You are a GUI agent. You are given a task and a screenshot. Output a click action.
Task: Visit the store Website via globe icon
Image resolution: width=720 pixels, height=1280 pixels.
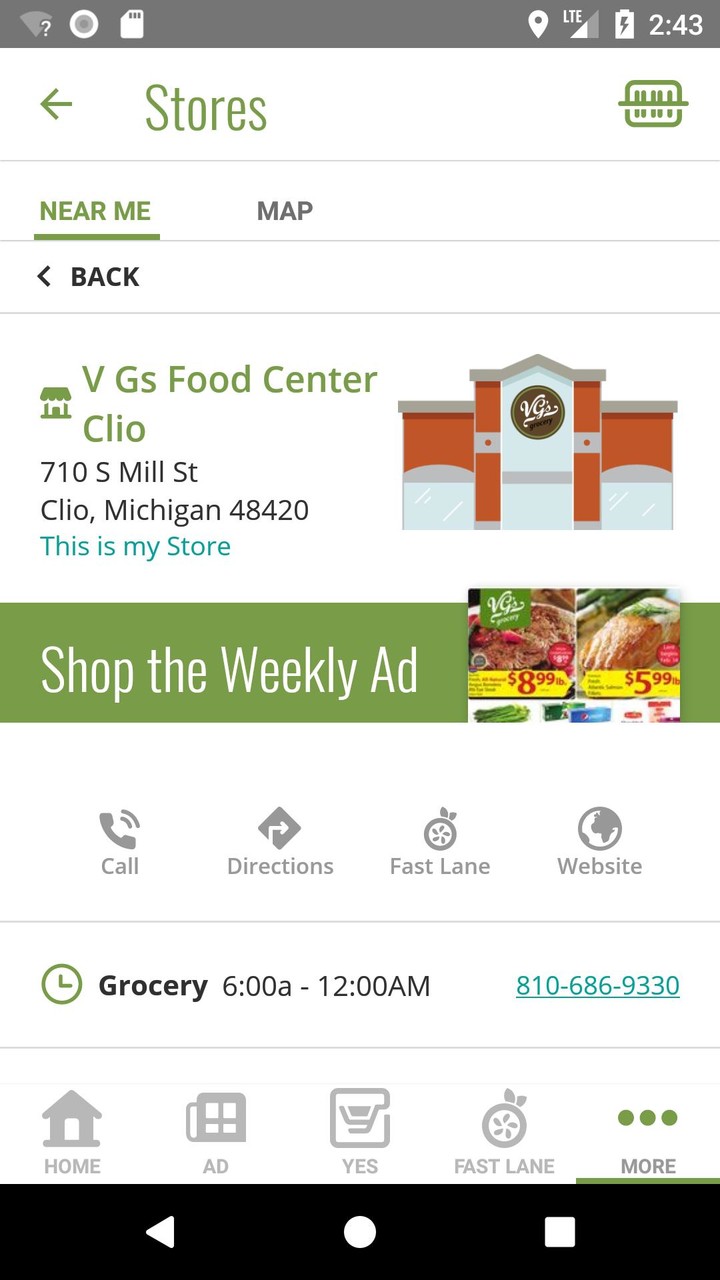point(599,840)
